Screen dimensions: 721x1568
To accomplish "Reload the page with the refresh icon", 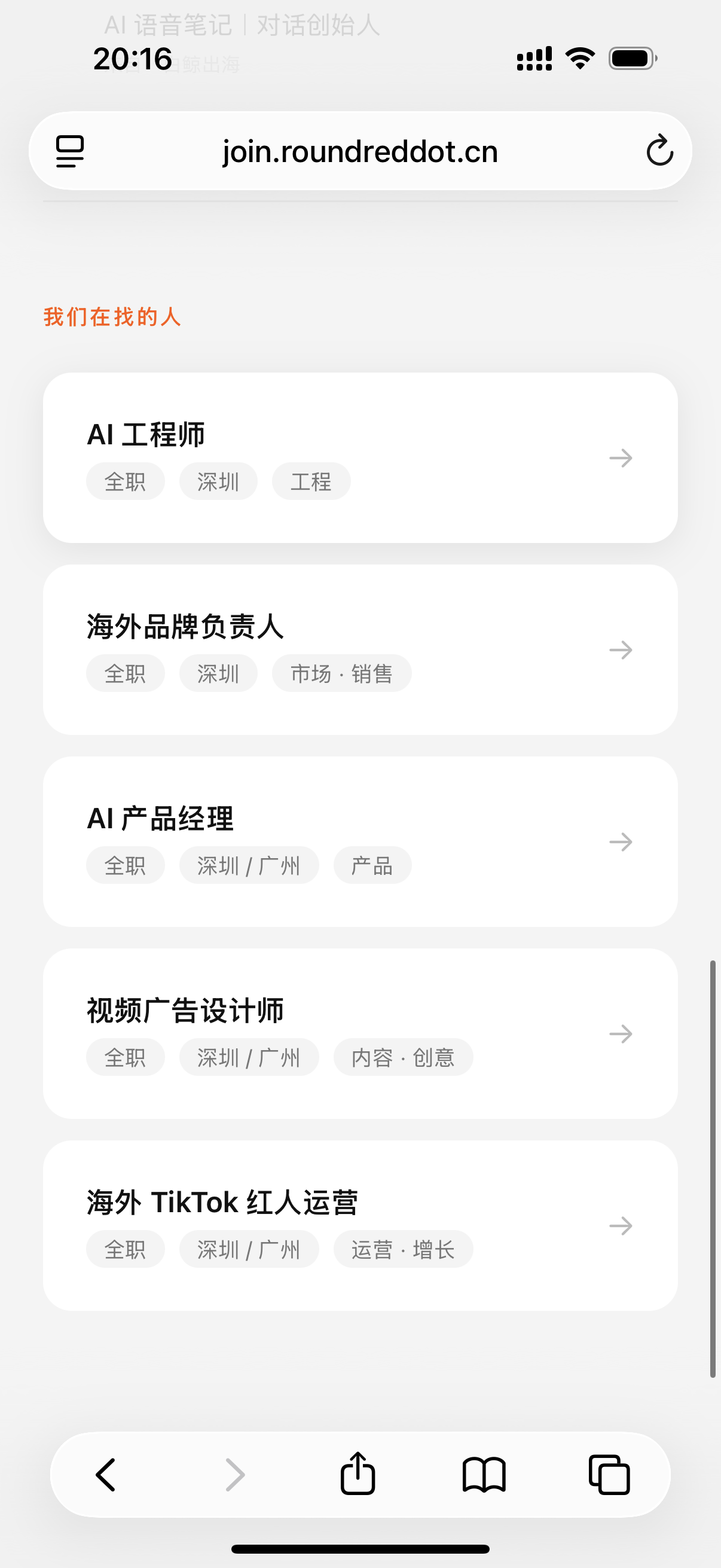I will click(659, 150).
